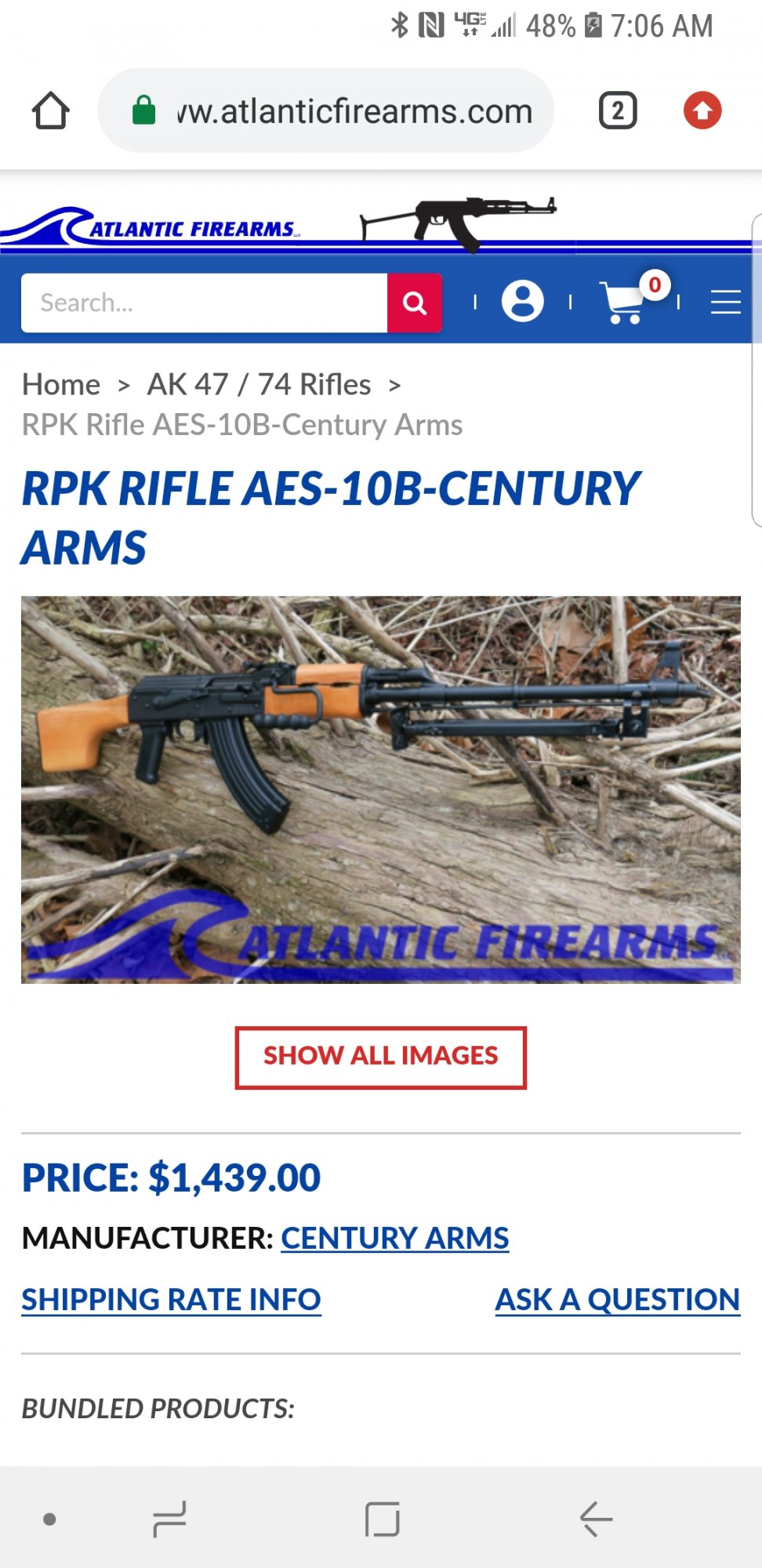Screen dimensions: 762x1568
Task: Open the RPK rifle product photo
Action: click(x=380, y=789)
